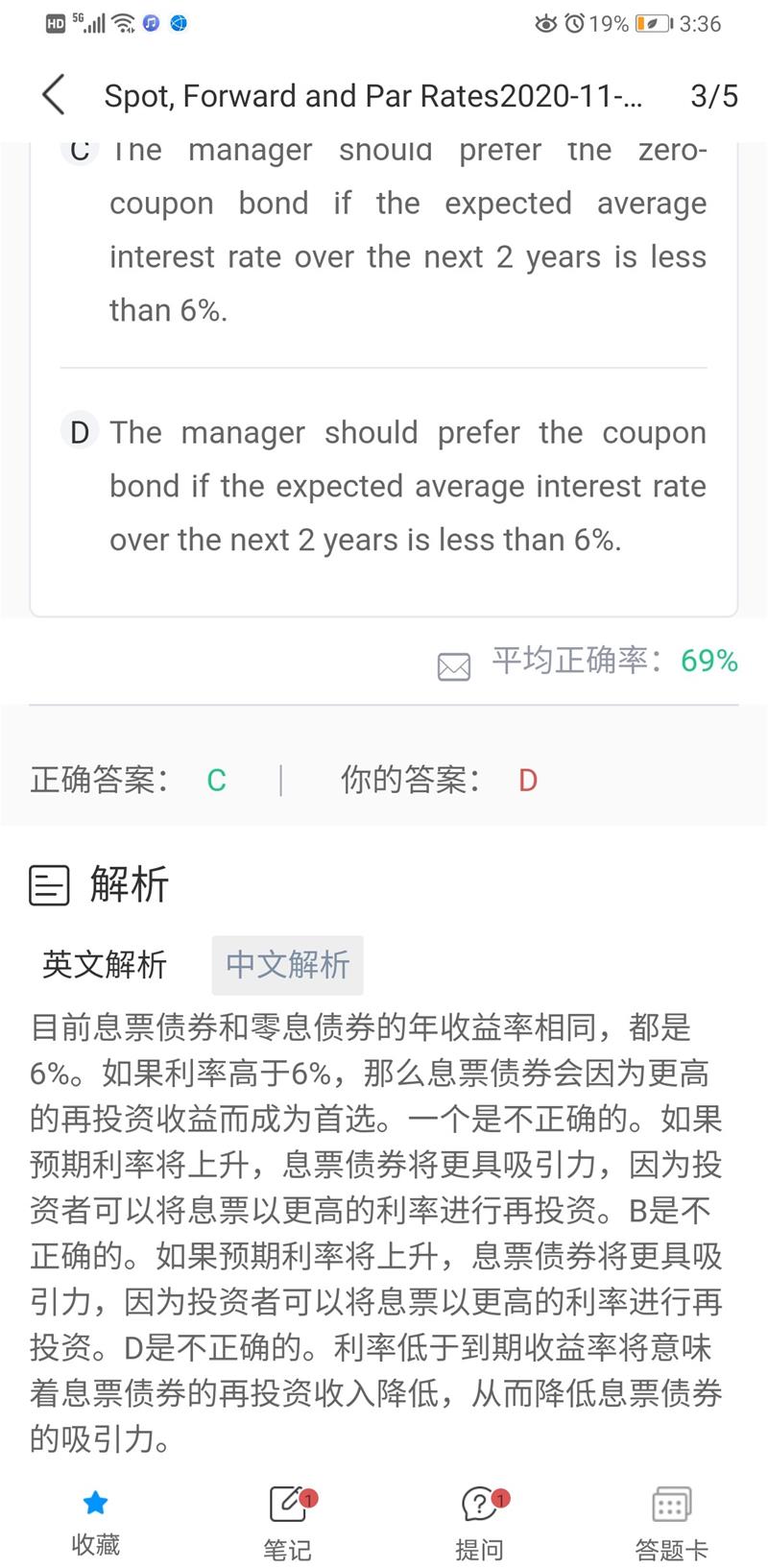768x1568 pixels.
Task: Switch to 英文解析 tab
Action: click(105, 964)
